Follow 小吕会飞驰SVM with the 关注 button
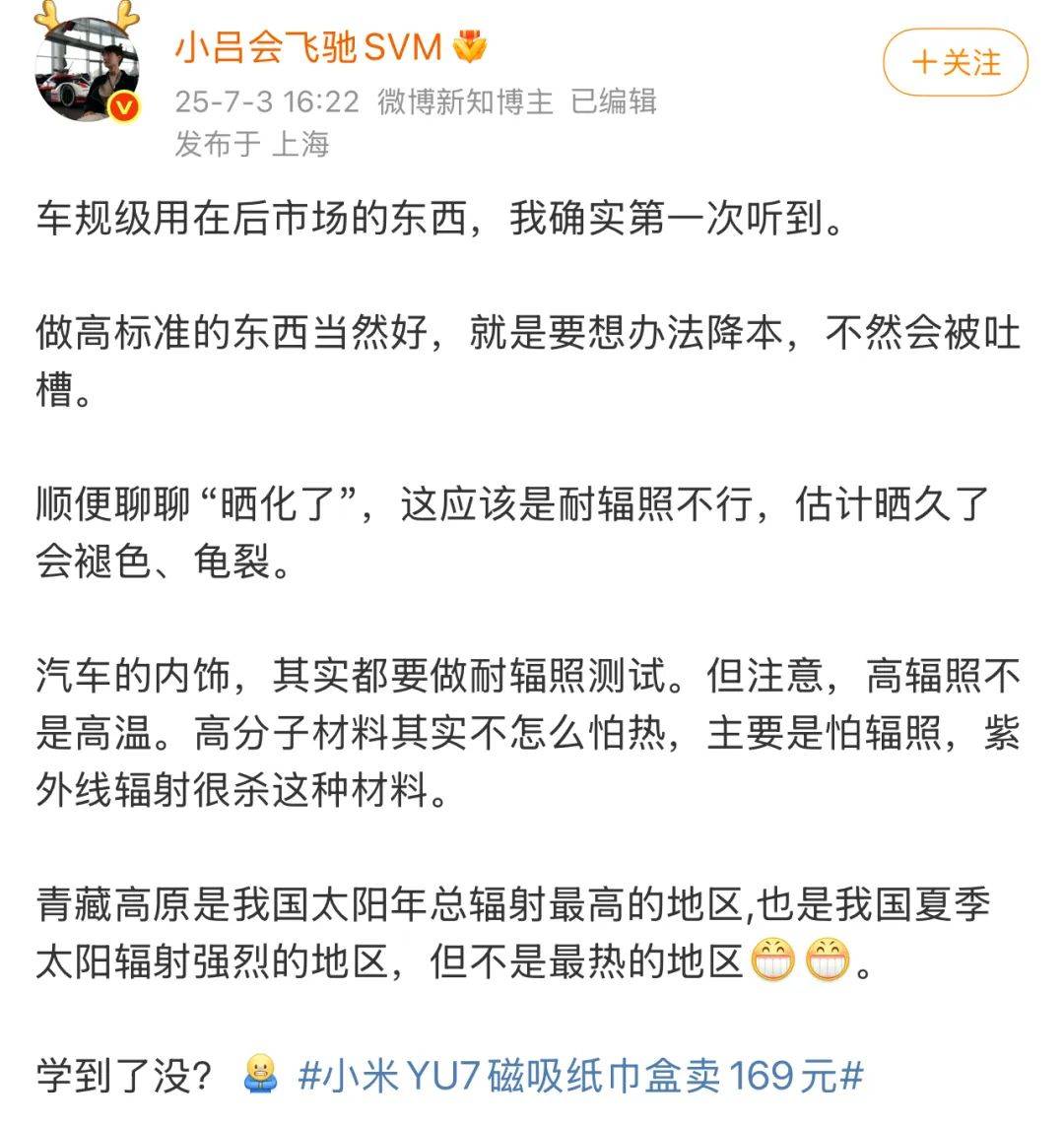Viewport: 1064px width, 1124px height. 955,63
